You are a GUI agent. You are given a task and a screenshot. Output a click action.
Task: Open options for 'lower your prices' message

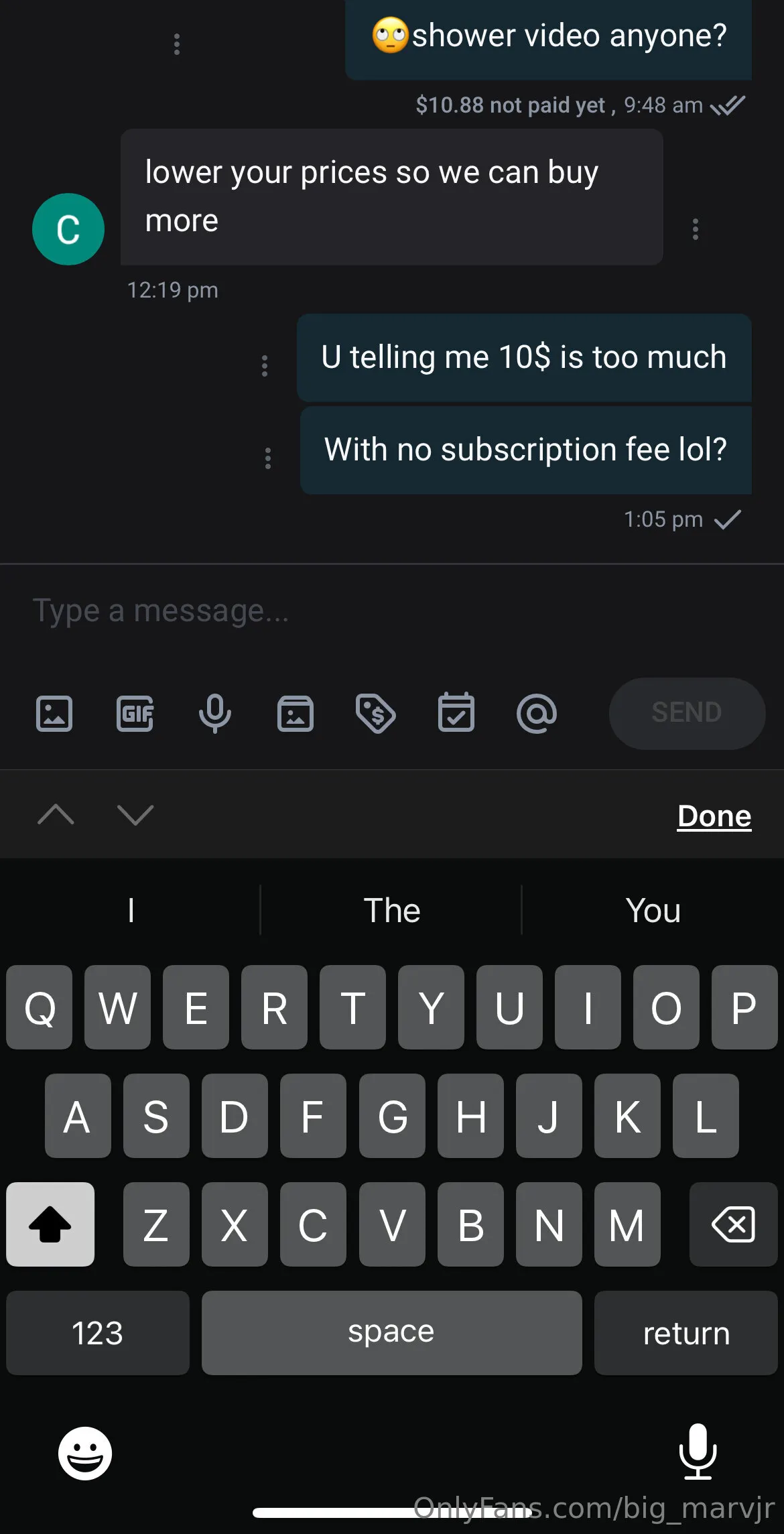click(696, 229)
